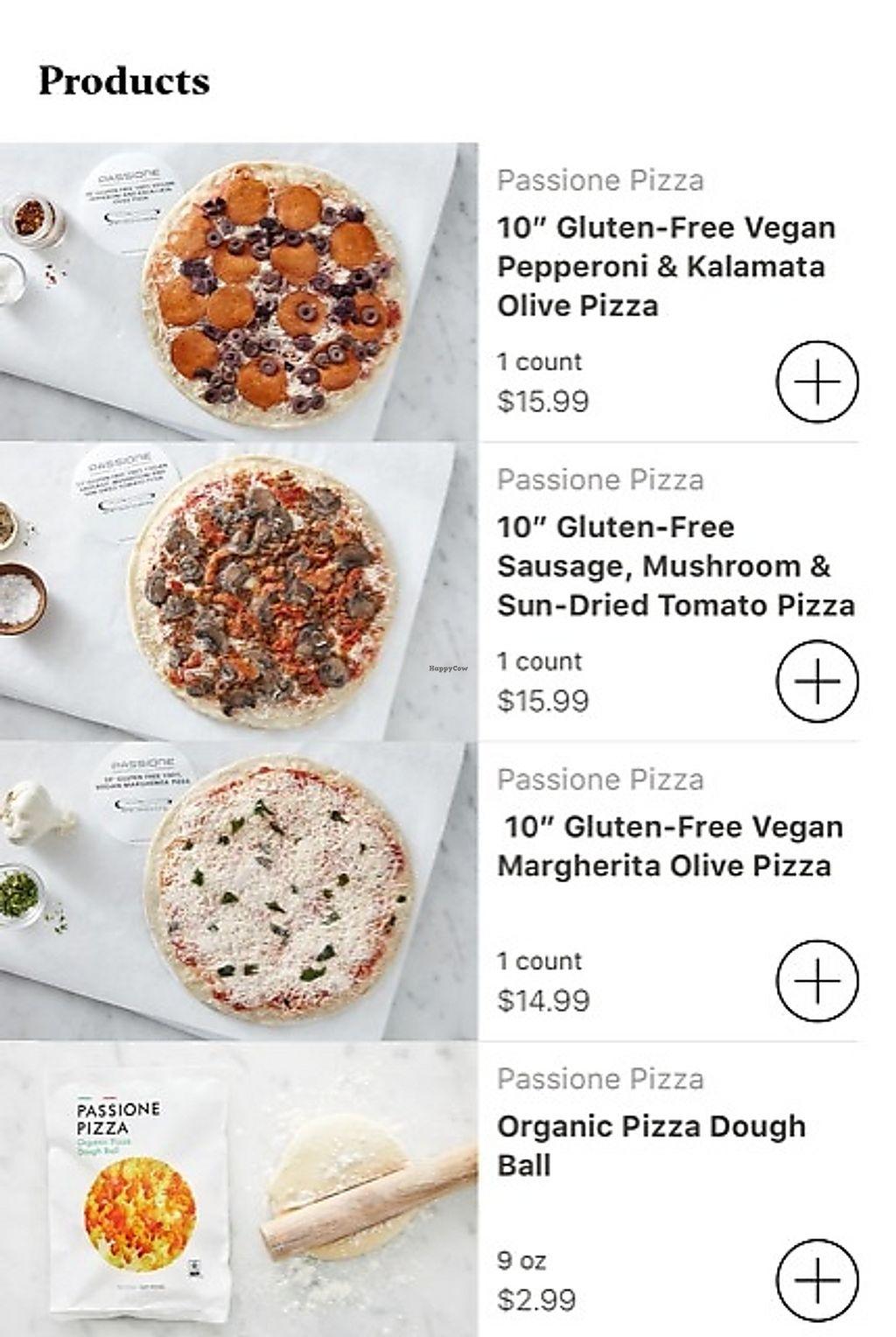Open the Vegan Margherita Olive Pizza image

tap(239, 891)
